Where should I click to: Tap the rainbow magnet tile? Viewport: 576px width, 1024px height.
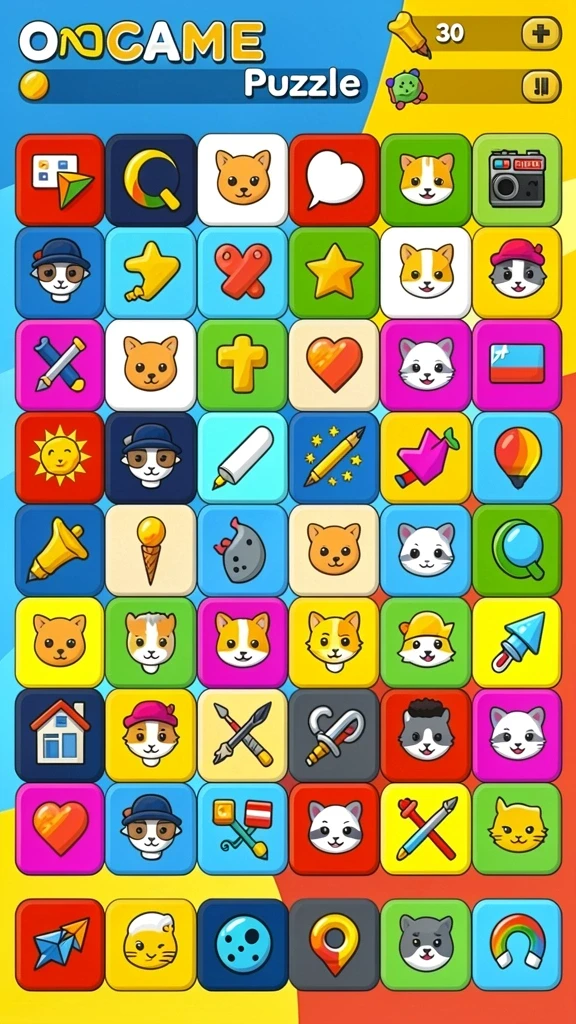tap(517, 944)
